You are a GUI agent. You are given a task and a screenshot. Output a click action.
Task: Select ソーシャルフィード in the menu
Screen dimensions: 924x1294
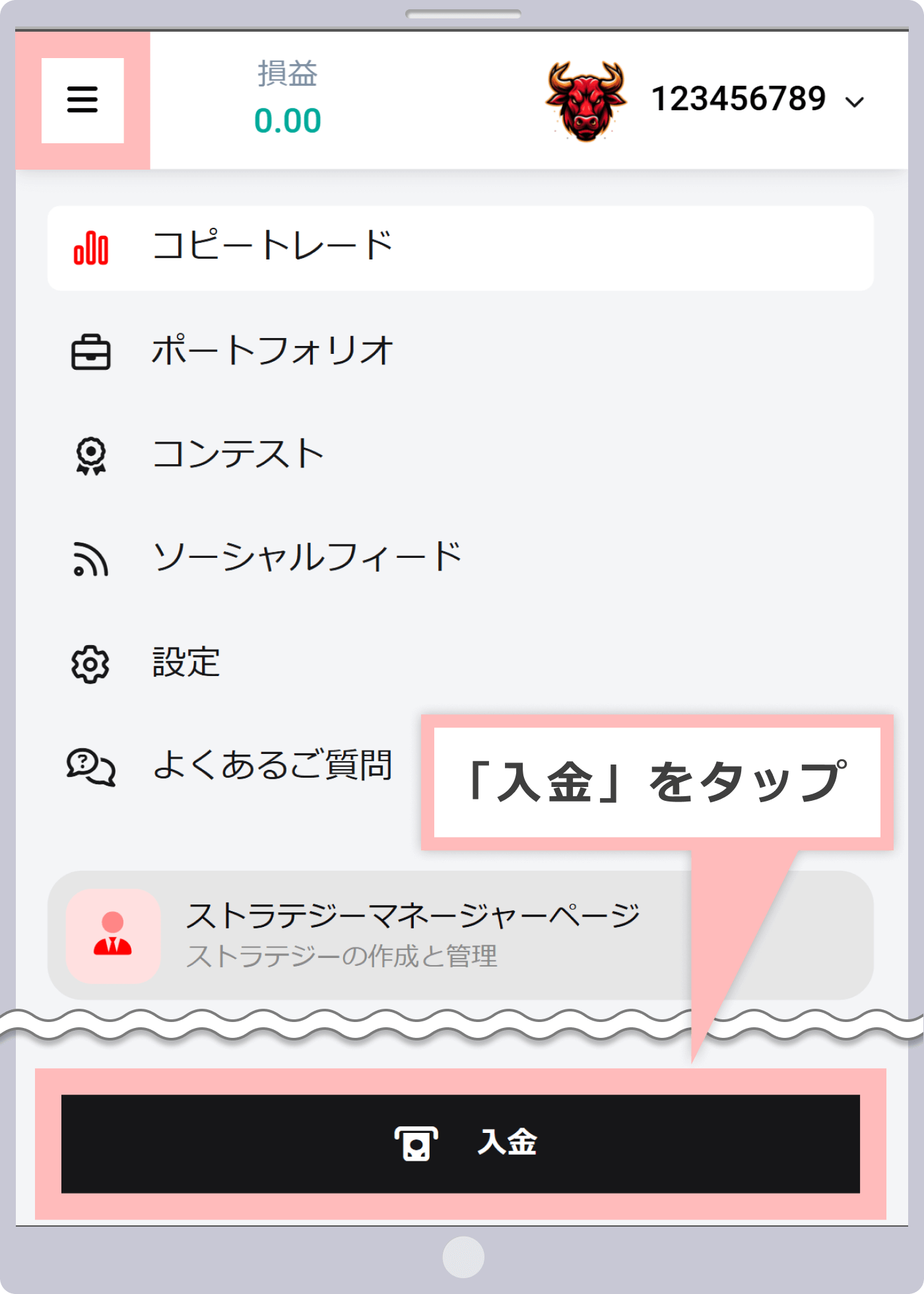tap(307, 558)
